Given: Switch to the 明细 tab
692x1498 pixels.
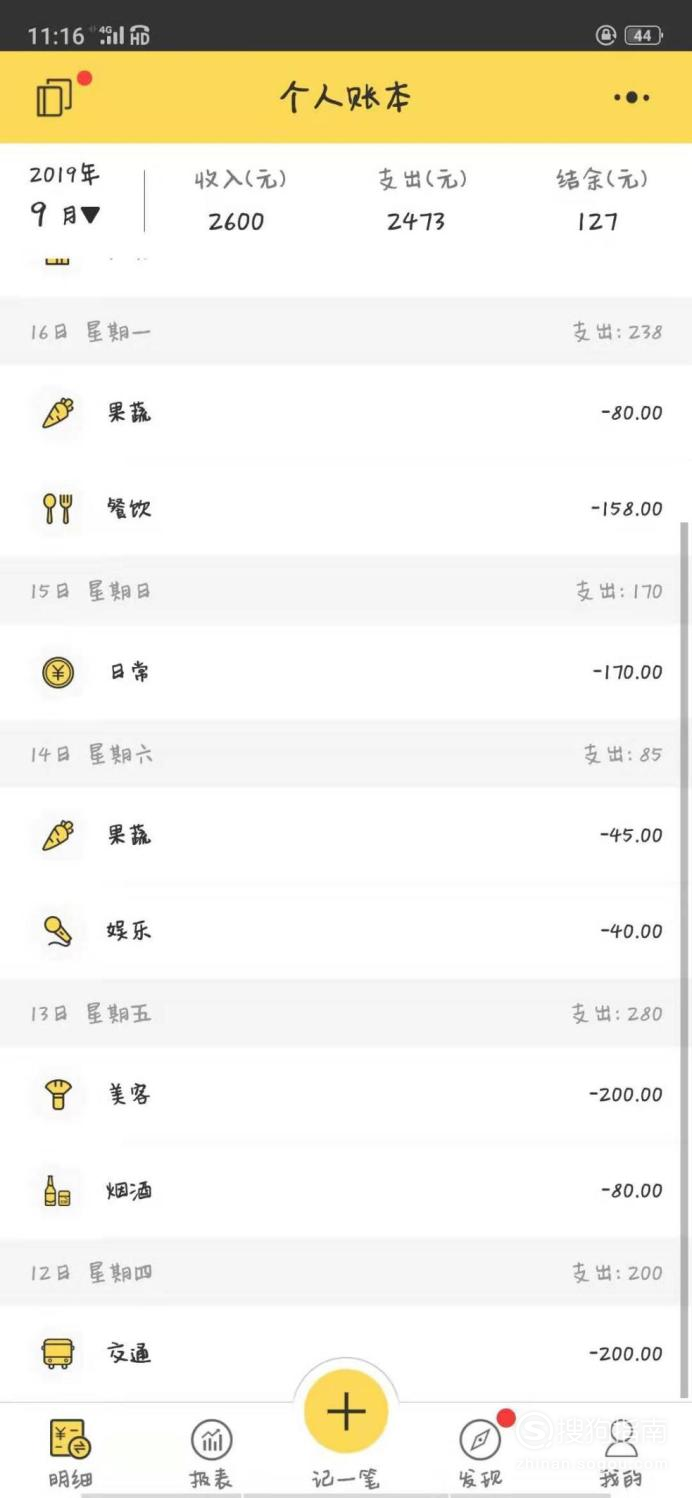Looking at the screenshot, I should click(70, 1452).
